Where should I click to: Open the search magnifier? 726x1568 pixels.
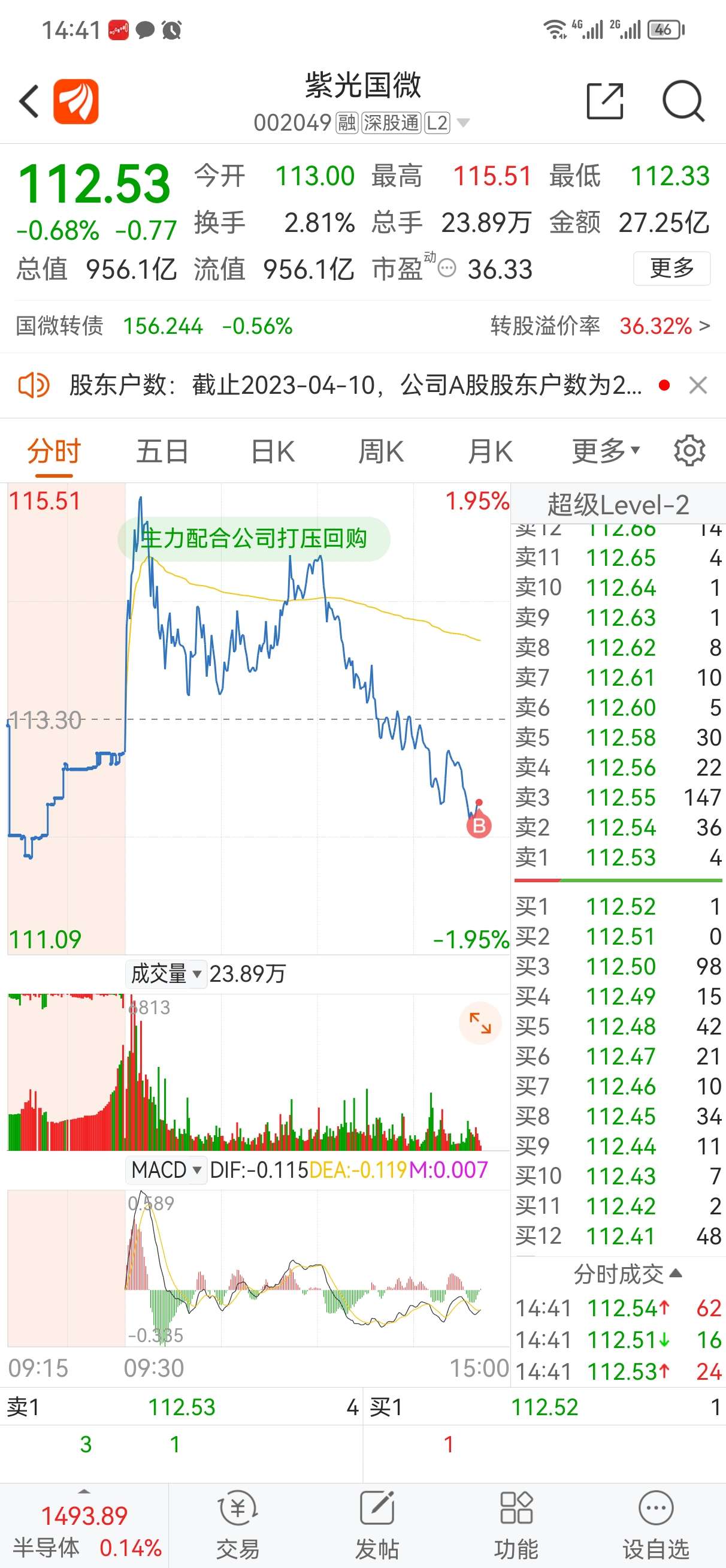683,101
